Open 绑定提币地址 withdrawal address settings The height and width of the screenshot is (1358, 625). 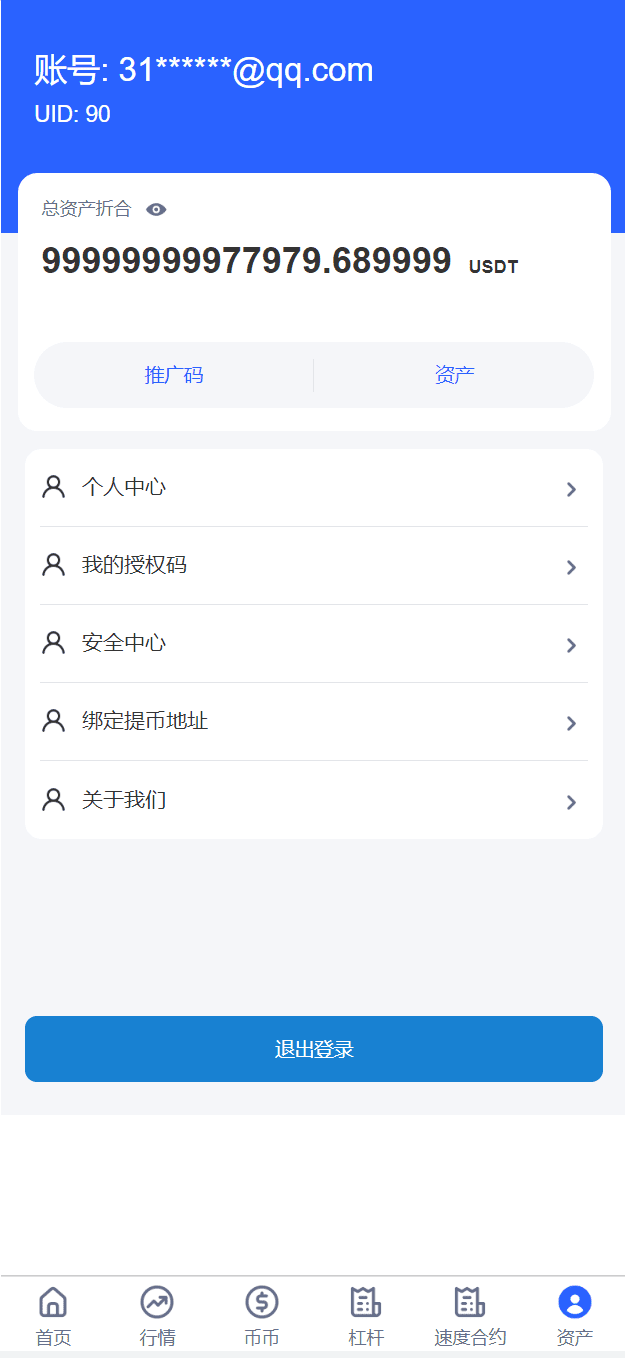tap(314, 722)
